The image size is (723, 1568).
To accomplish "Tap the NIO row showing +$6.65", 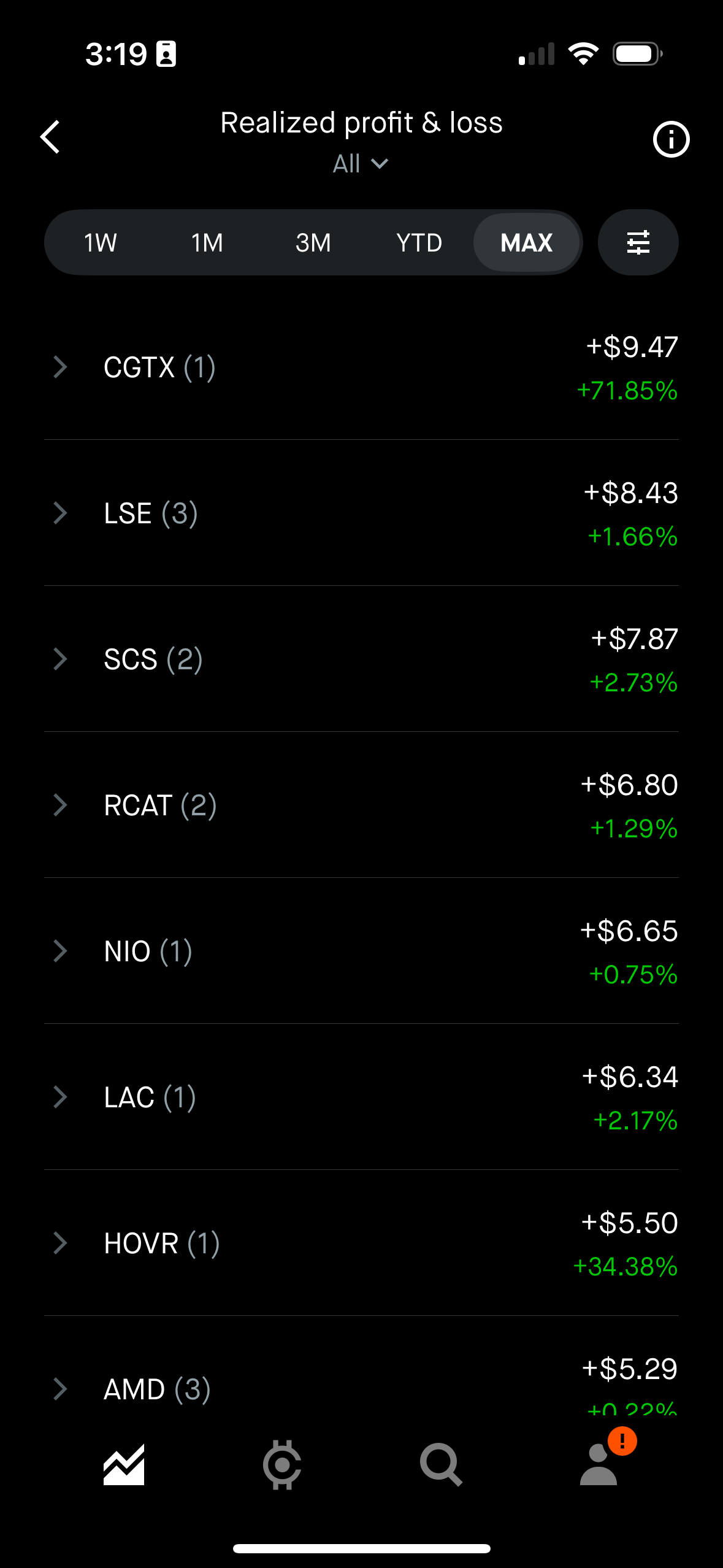I will click(x=362, y=950).
